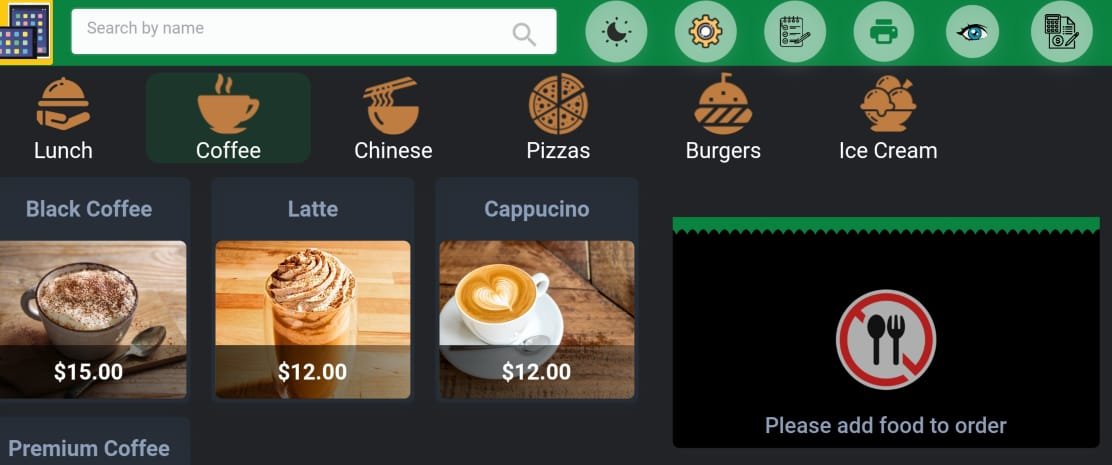Tap the printer icon
1112x465 pixels.
tap(884, 32)
